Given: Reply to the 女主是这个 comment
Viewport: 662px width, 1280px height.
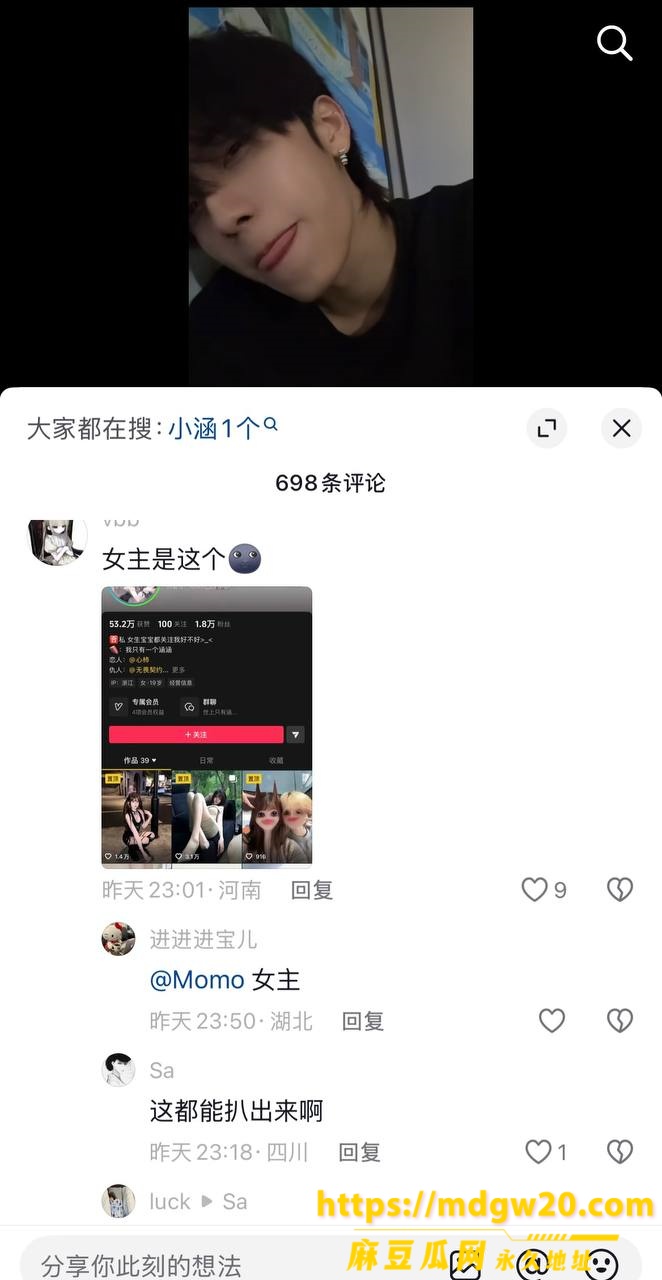Looking at the screenshot, I should point(312,890).
